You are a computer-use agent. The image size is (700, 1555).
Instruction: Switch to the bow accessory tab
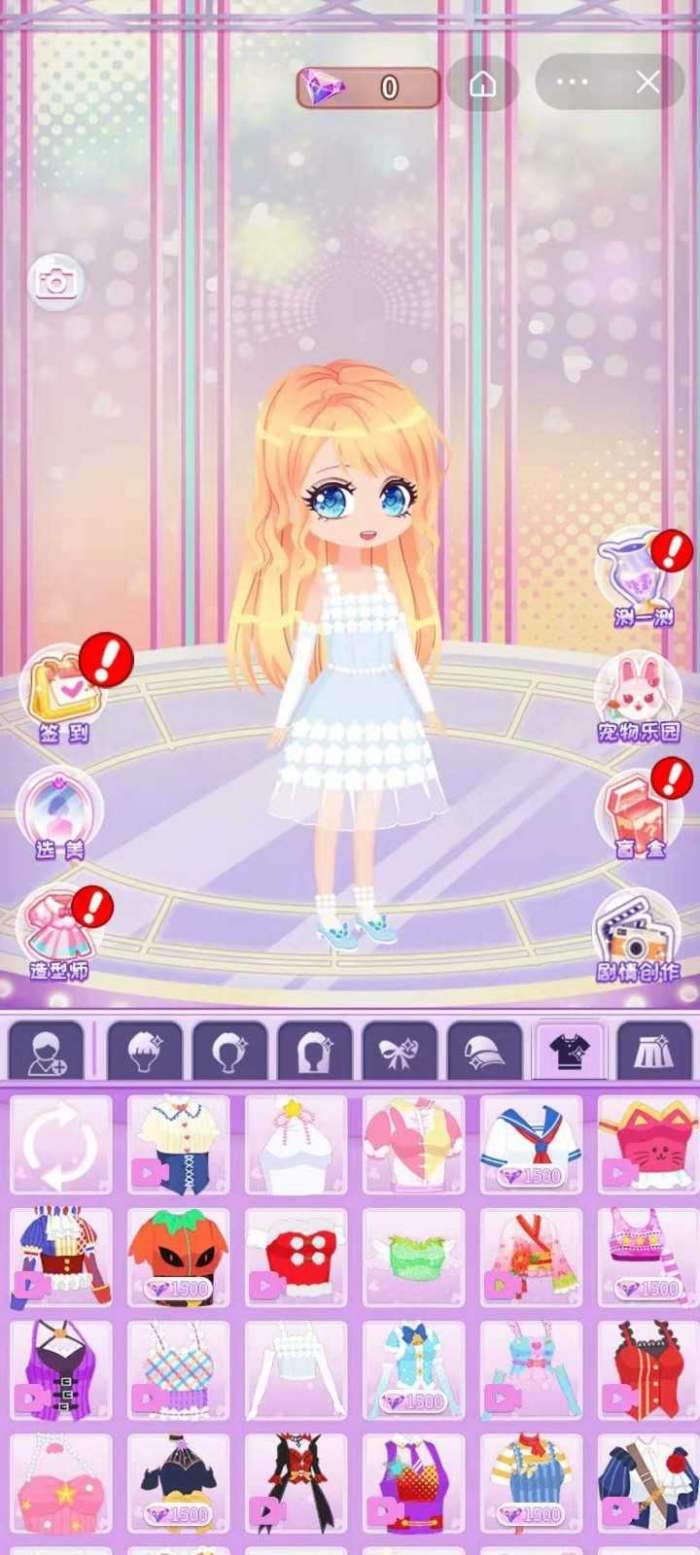(399, 1051)
